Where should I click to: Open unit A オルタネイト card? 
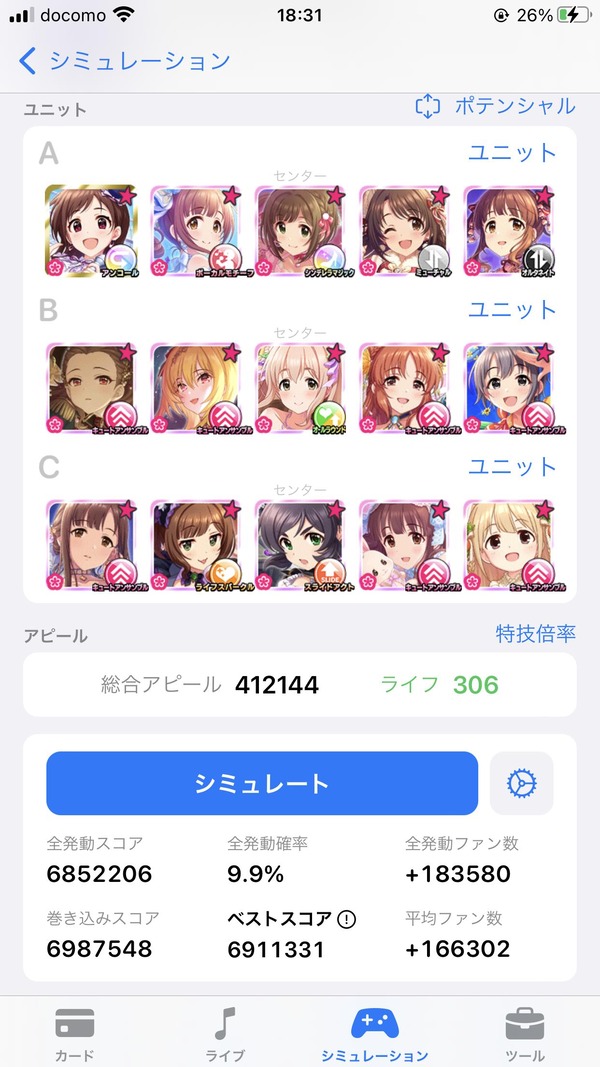tap(509, 232)
